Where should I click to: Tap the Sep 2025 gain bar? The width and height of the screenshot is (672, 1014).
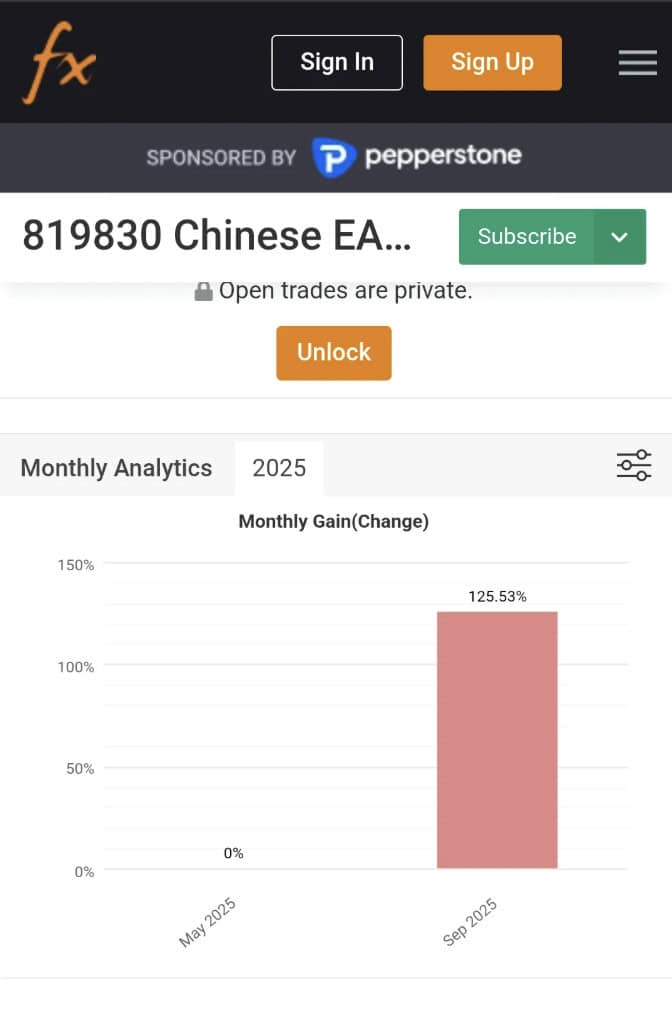pyautogui.click(x=497, y=740)
